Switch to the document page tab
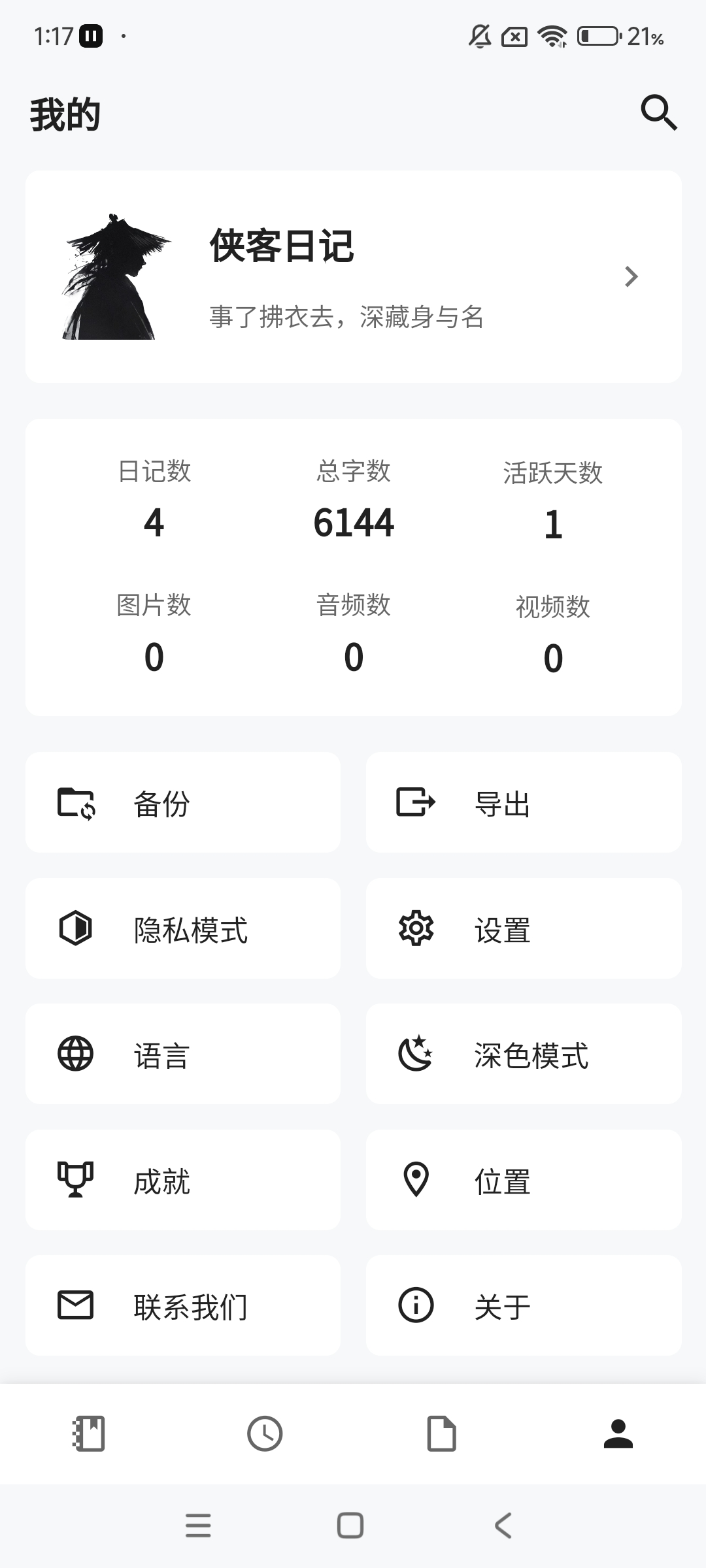 (x=441, y=1434)
